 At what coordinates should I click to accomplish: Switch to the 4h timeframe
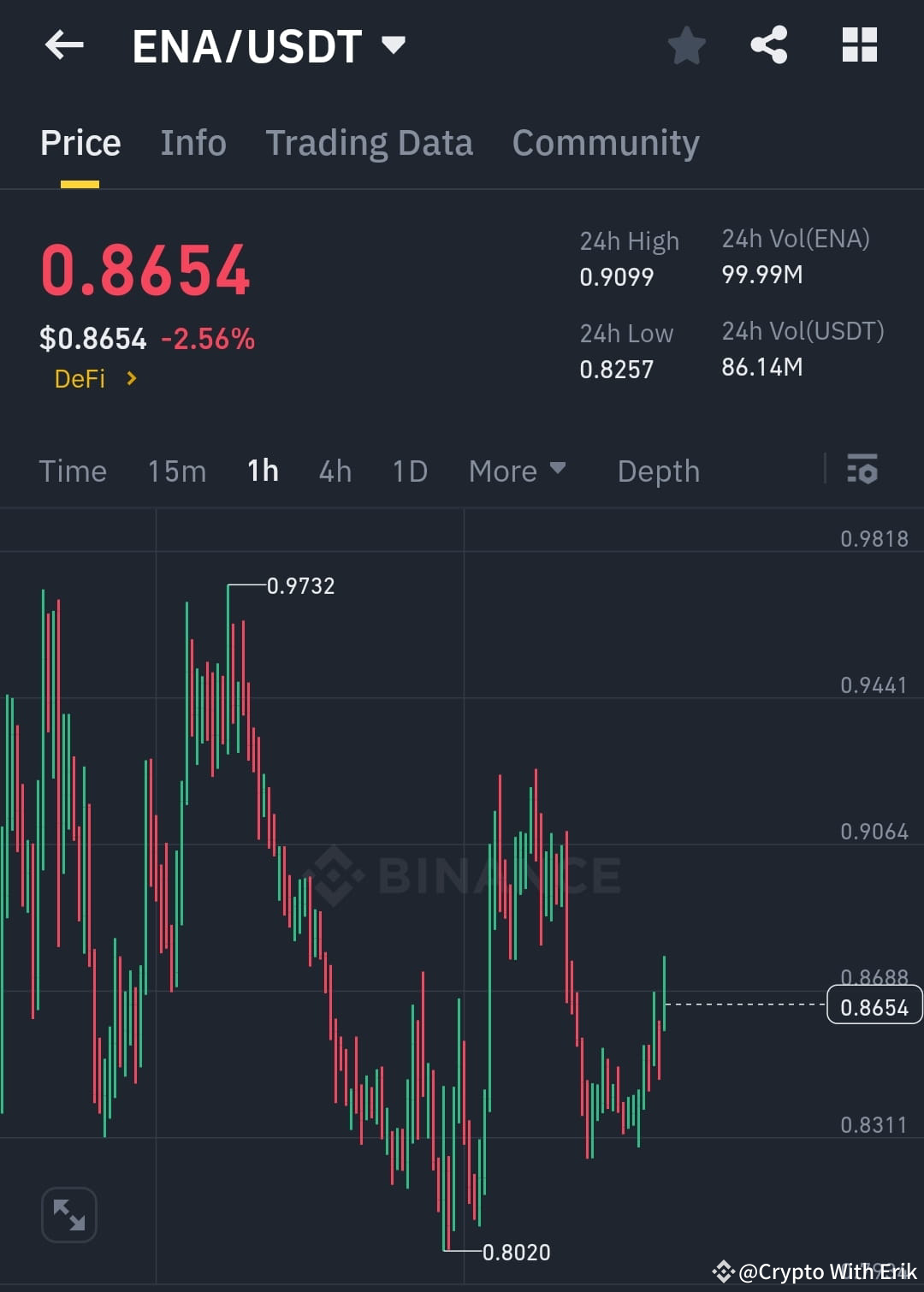335,471
